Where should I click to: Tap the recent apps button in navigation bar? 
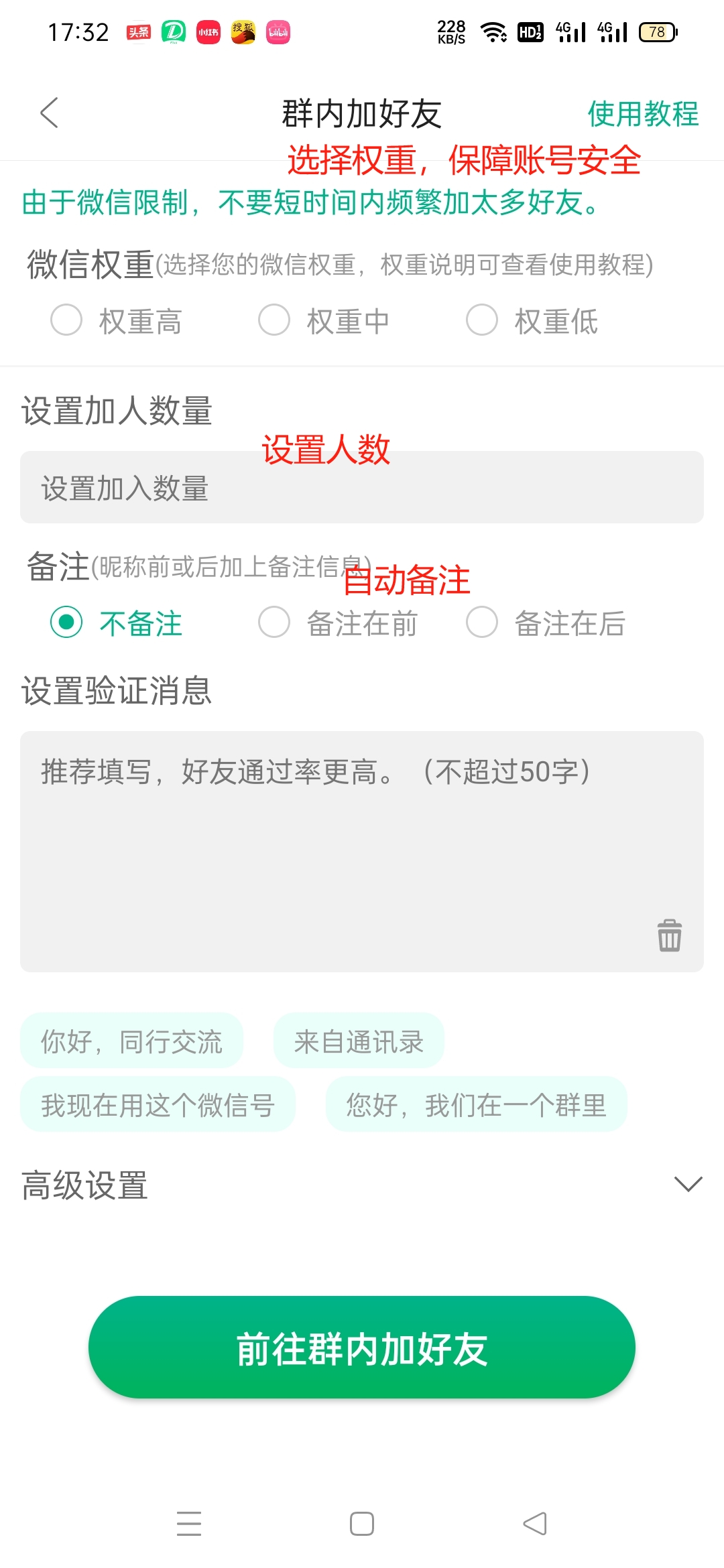click(x=190, y=1524)
